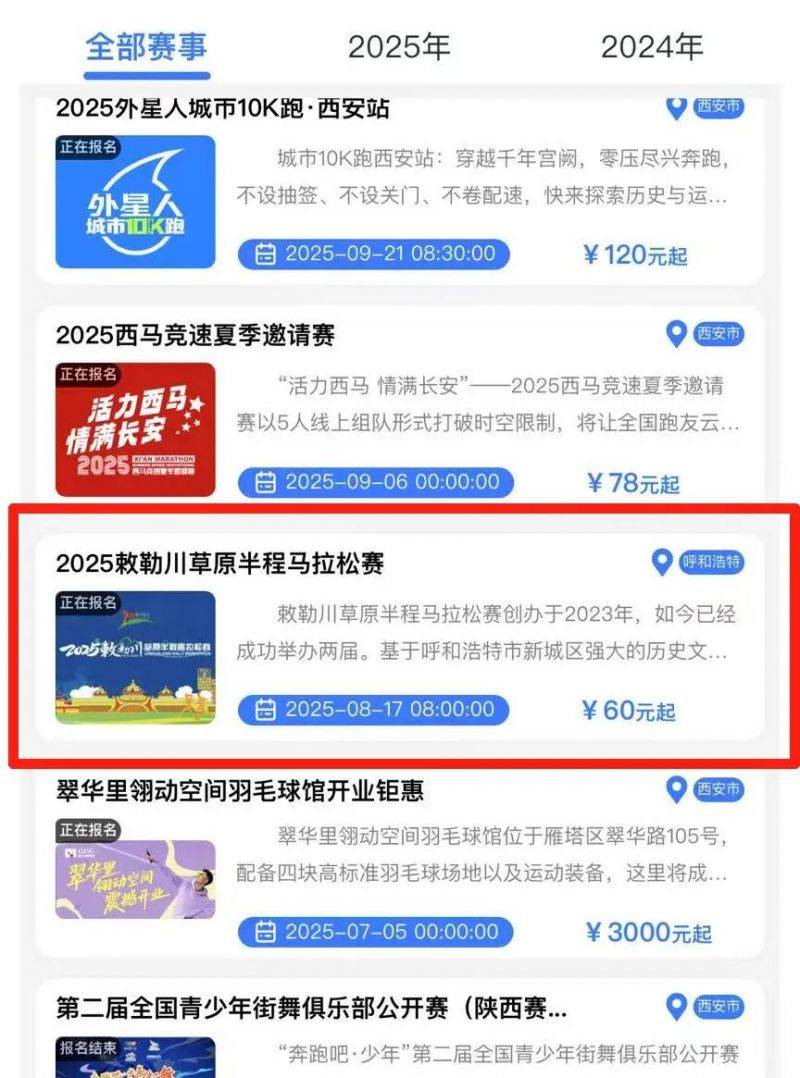The height and width of the screenshot is (1078, 800).
Task: Click the ¥60元起 price link for the marathon
Action: 629,711
